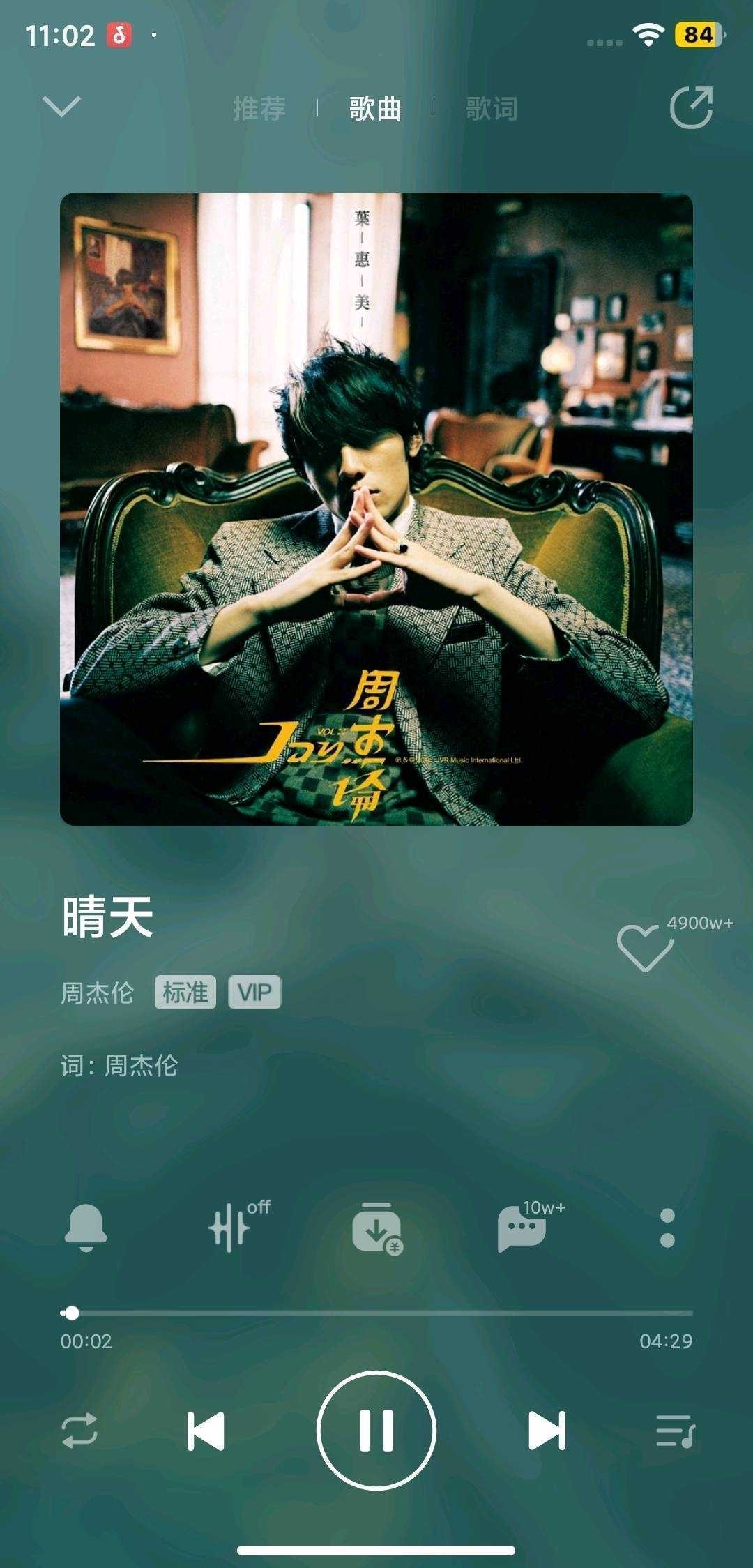Switch to the 歌词 lyrics tab
753x1568 pixels.
pos(492,109)
